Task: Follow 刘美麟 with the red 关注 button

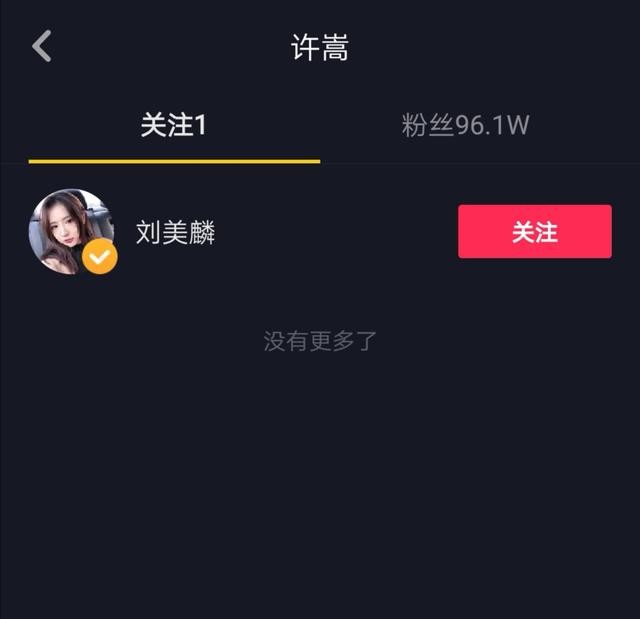Action: [x=534, y=232]
